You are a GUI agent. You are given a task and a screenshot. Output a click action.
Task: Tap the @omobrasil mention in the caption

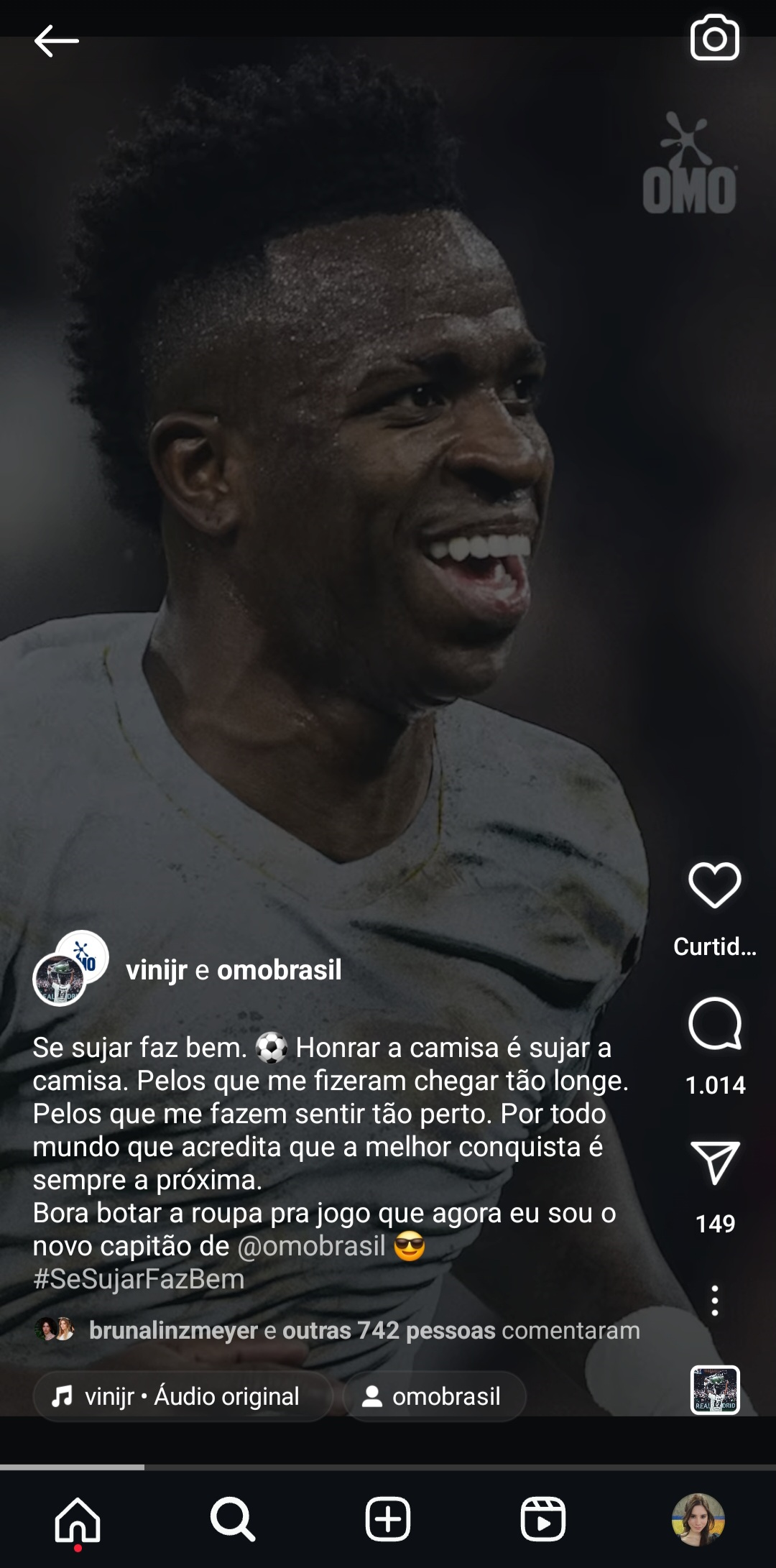[x=311, y=1246]
